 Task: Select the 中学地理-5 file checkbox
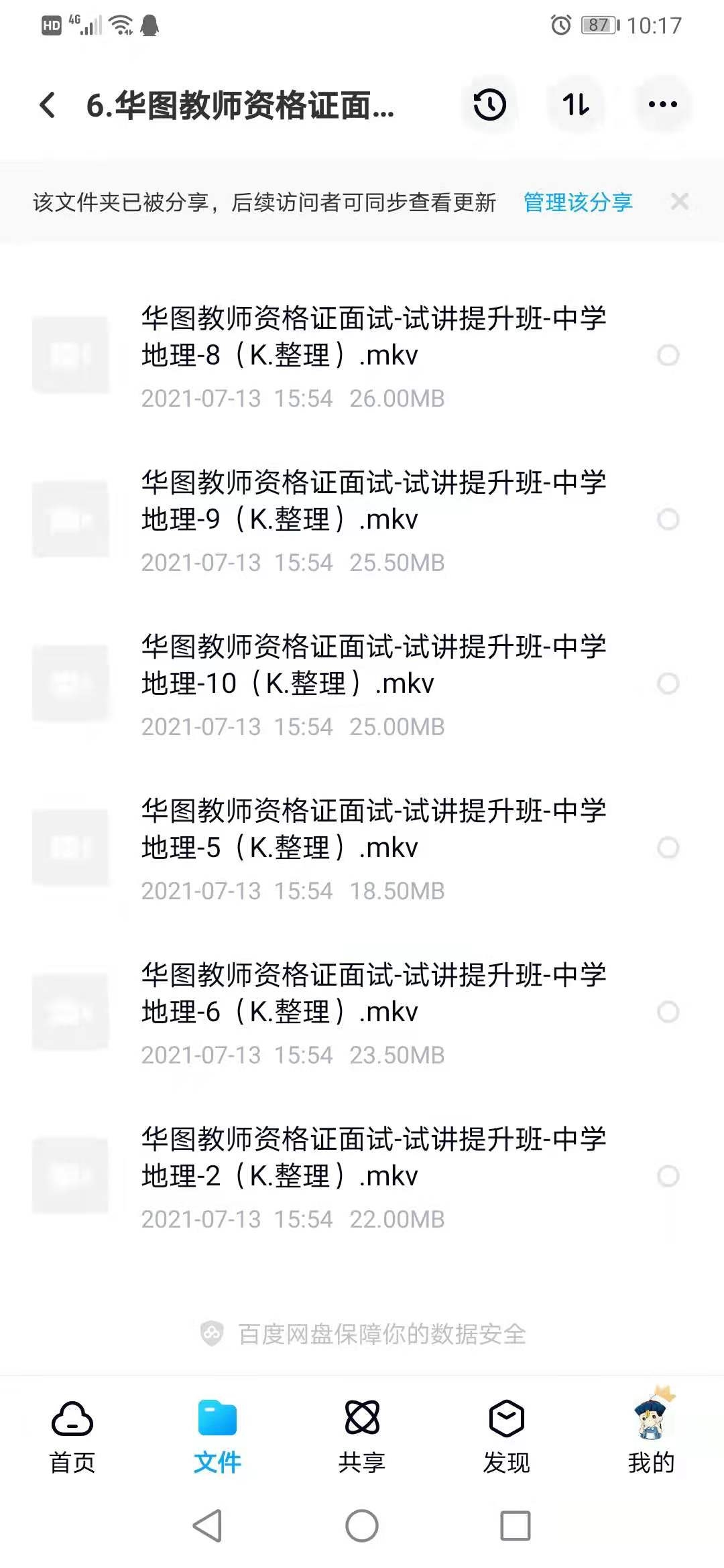tap(668, 848)
